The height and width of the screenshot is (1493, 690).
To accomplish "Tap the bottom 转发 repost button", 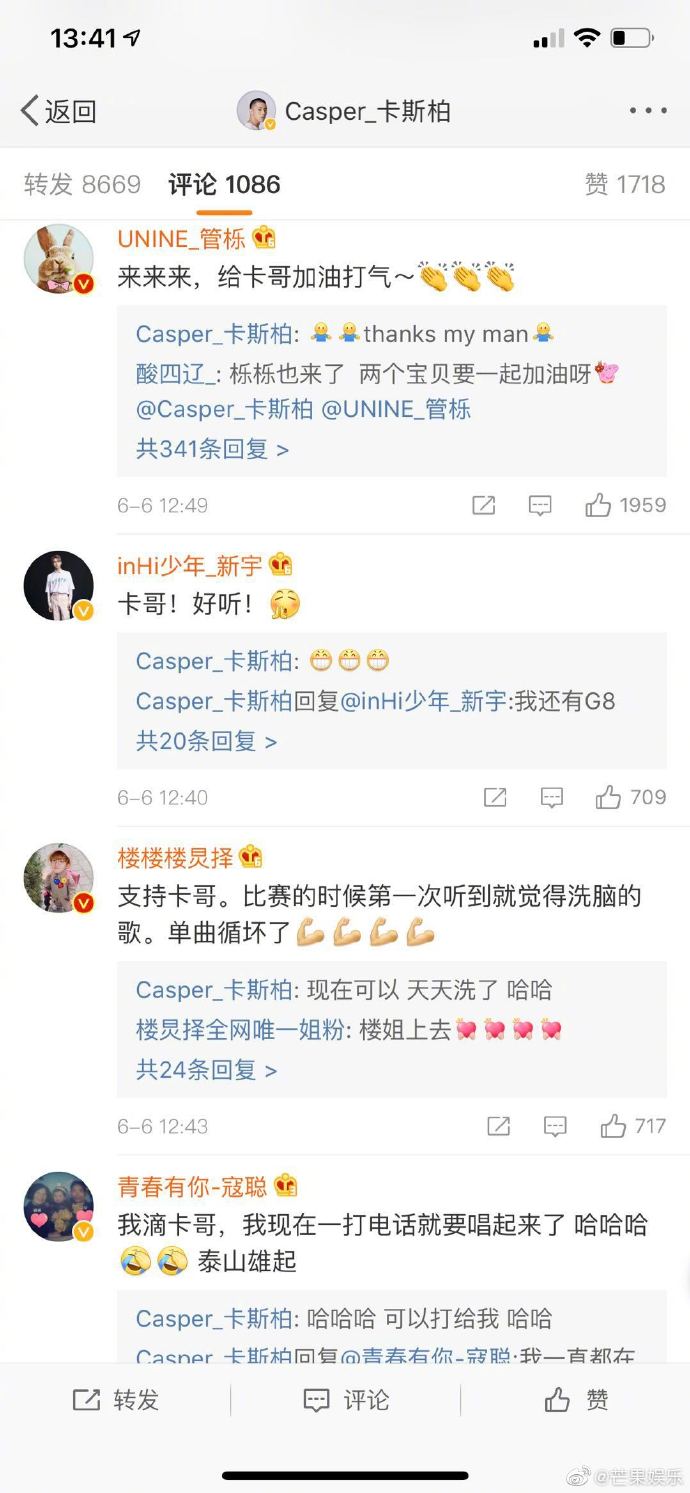I will [x=116, y=1400].
